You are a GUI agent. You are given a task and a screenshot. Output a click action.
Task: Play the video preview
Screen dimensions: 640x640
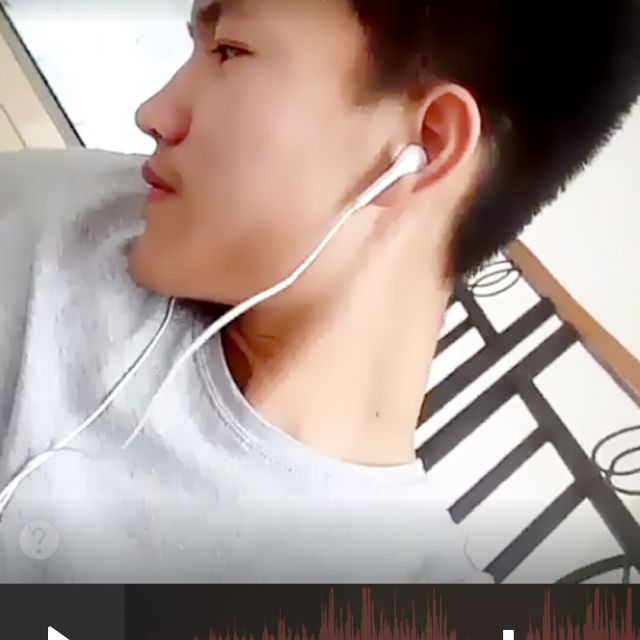click(x=59, y=630)
